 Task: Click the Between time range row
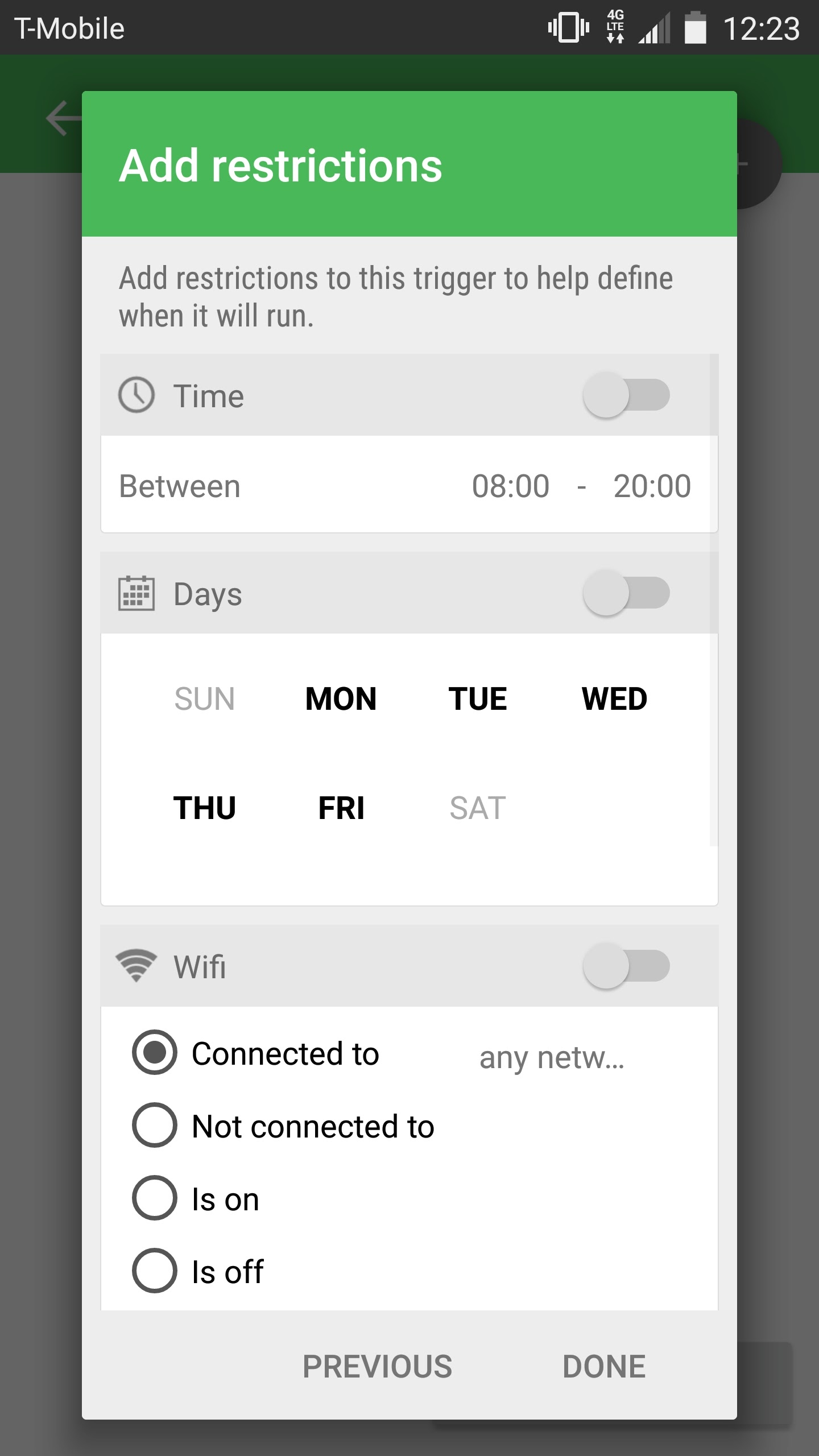coord(408,486)
